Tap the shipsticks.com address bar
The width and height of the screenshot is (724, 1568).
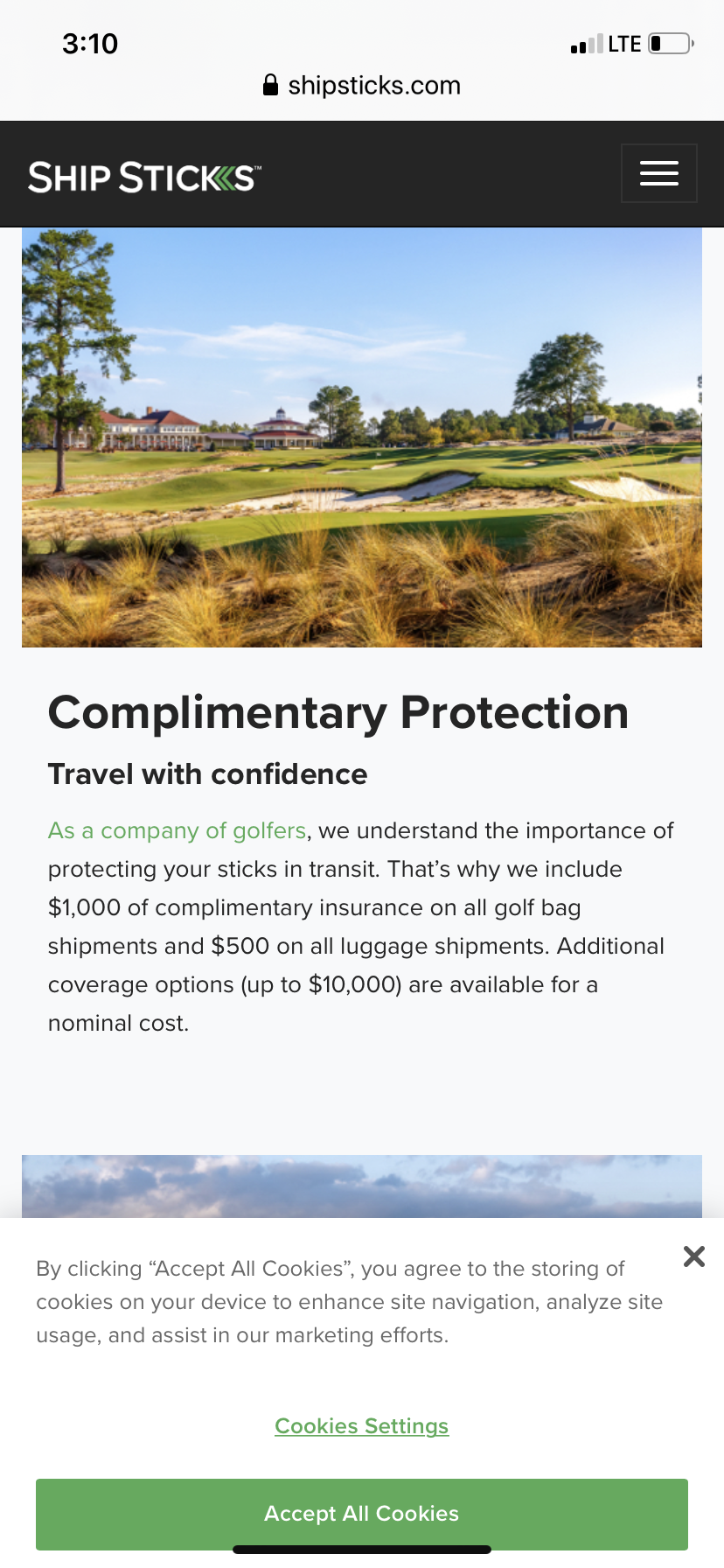coord(362,86)
